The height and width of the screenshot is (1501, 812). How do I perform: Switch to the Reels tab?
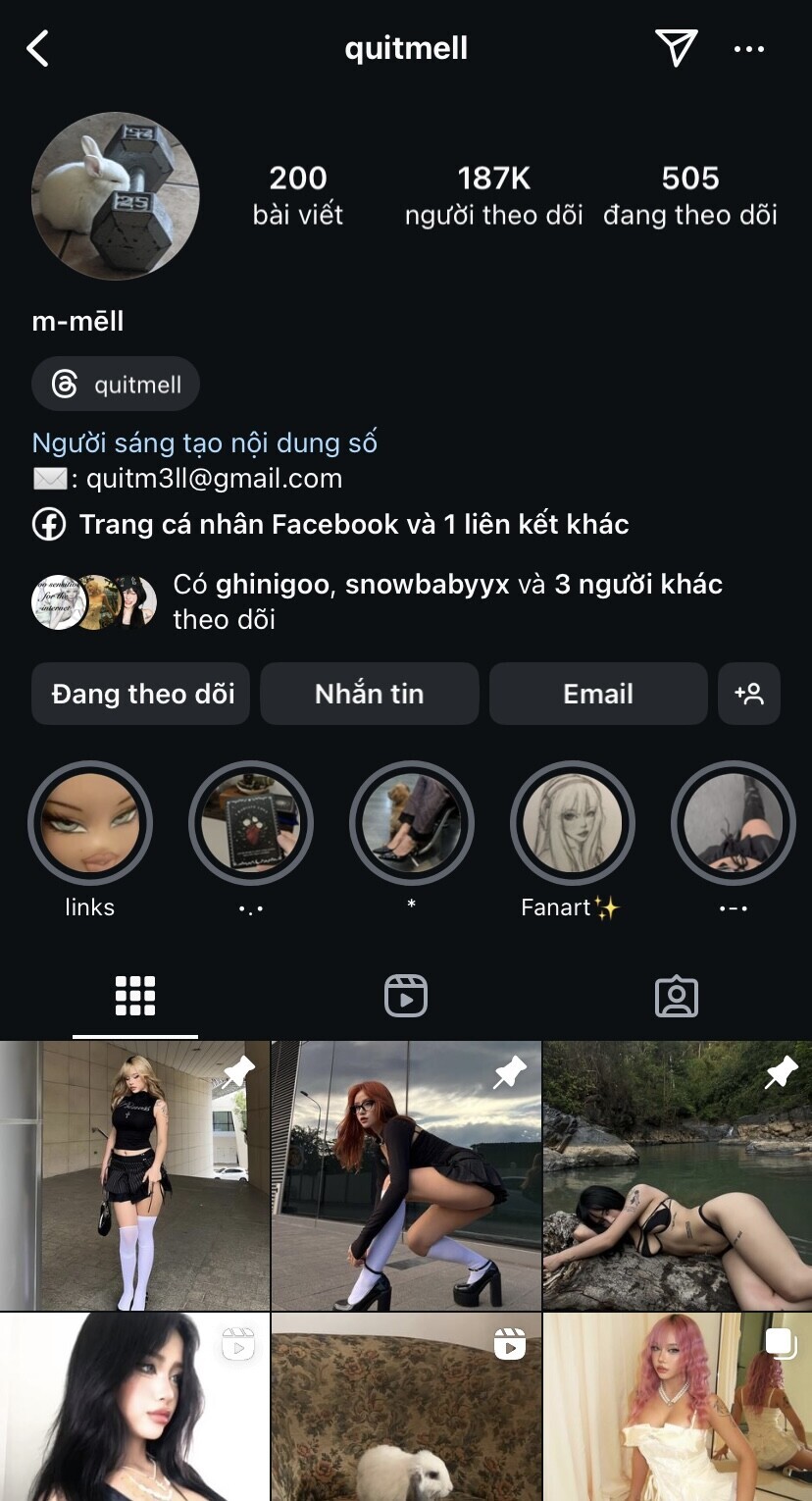pyautogui.click(x=406, y=996)
